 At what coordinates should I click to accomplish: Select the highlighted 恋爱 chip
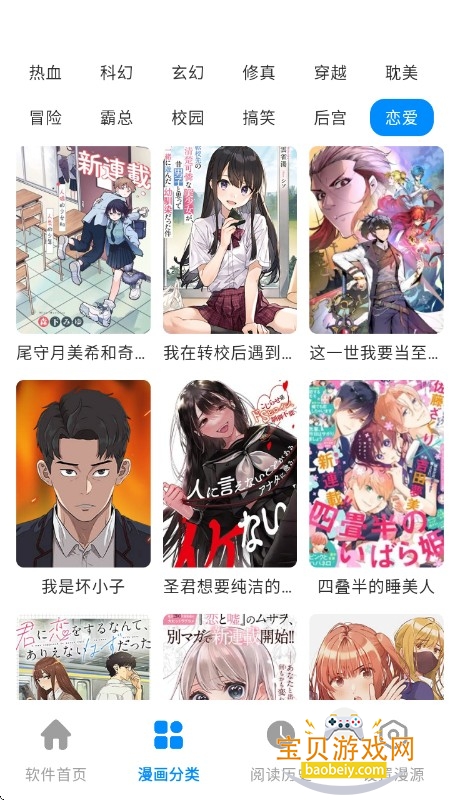coord(402,118)
